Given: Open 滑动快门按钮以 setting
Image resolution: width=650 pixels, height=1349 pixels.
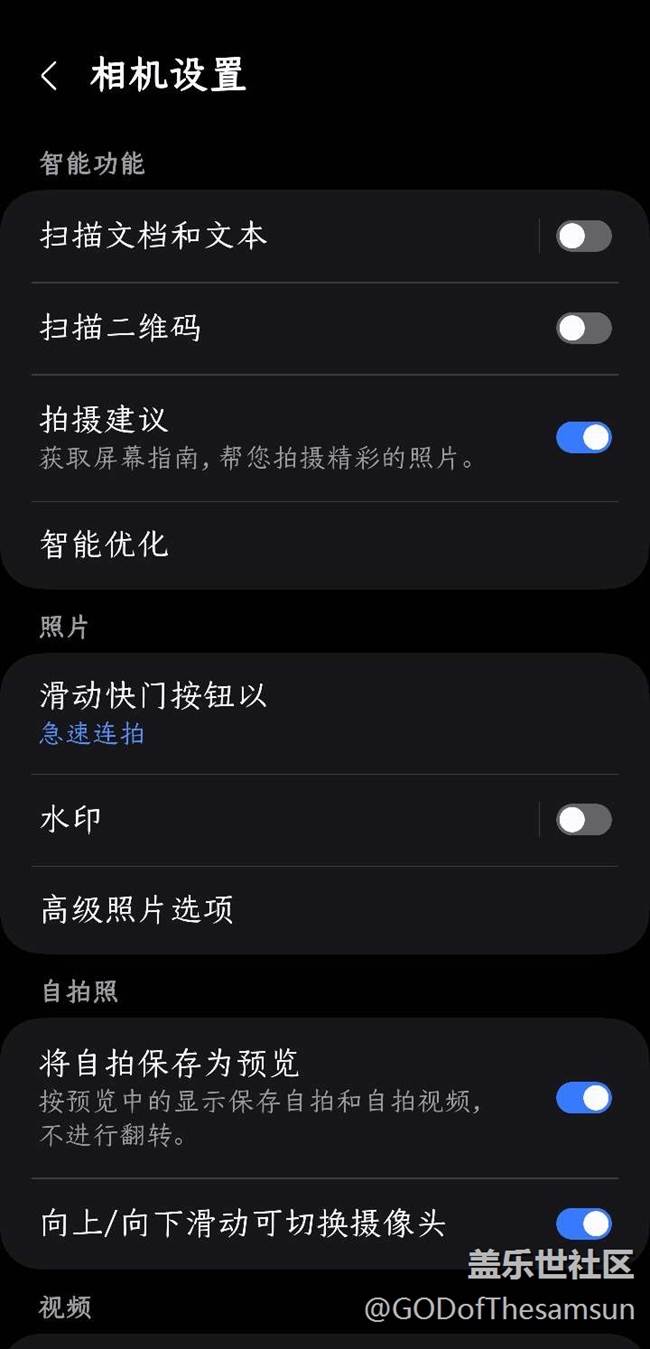Looking at the screenshot, I should point(300,712).
